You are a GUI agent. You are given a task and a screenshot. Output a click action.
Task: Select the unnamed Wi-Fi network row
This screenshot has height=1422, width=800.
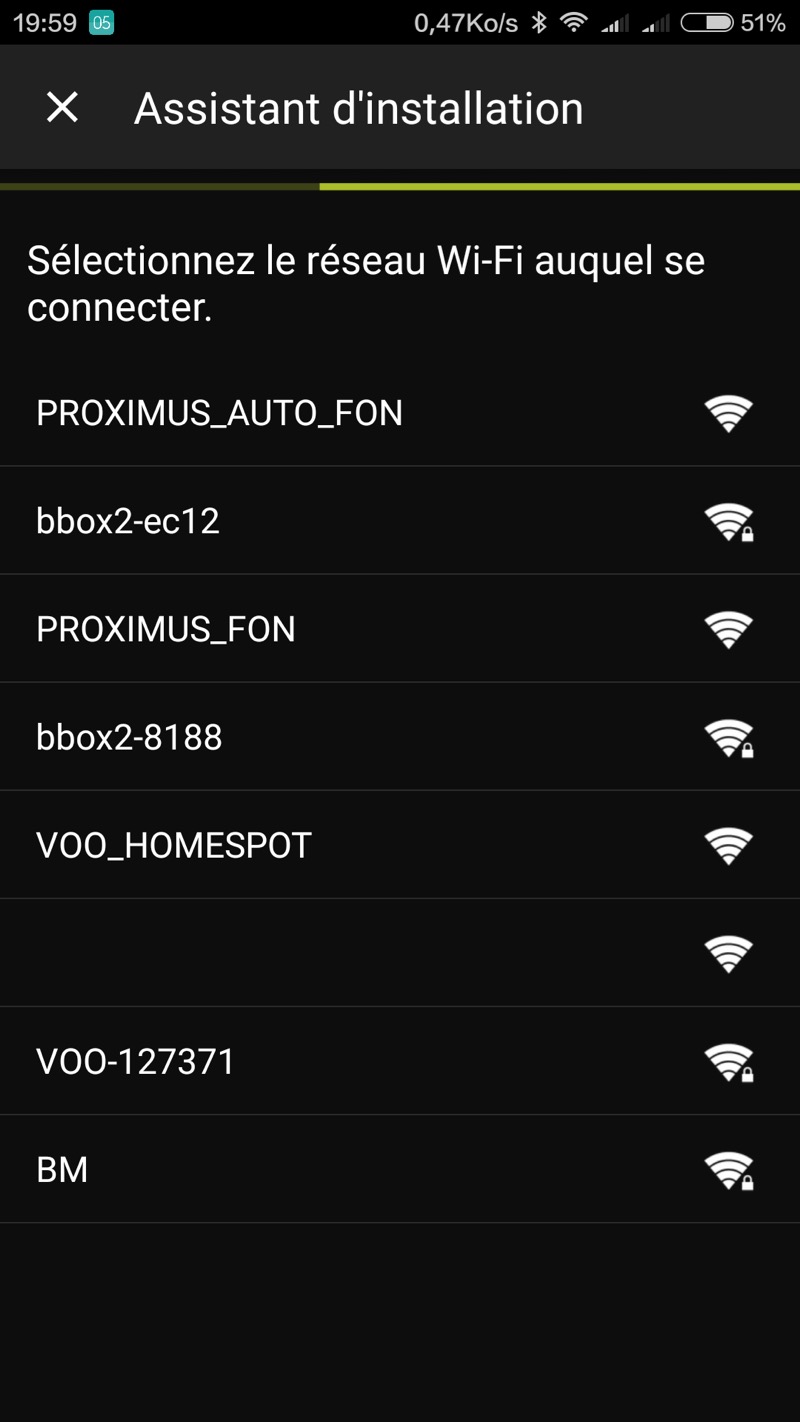pos(400,953)
